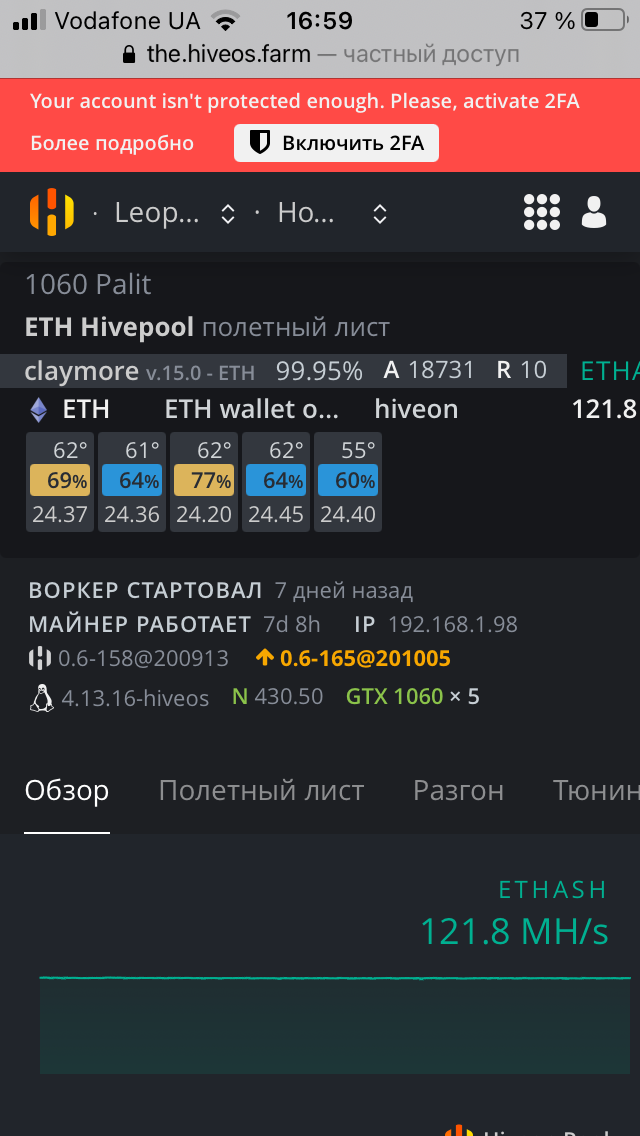Select the Обзор tab
Image resolution: width=640 pixels, height=1136 pixels.
pos(67,791)
